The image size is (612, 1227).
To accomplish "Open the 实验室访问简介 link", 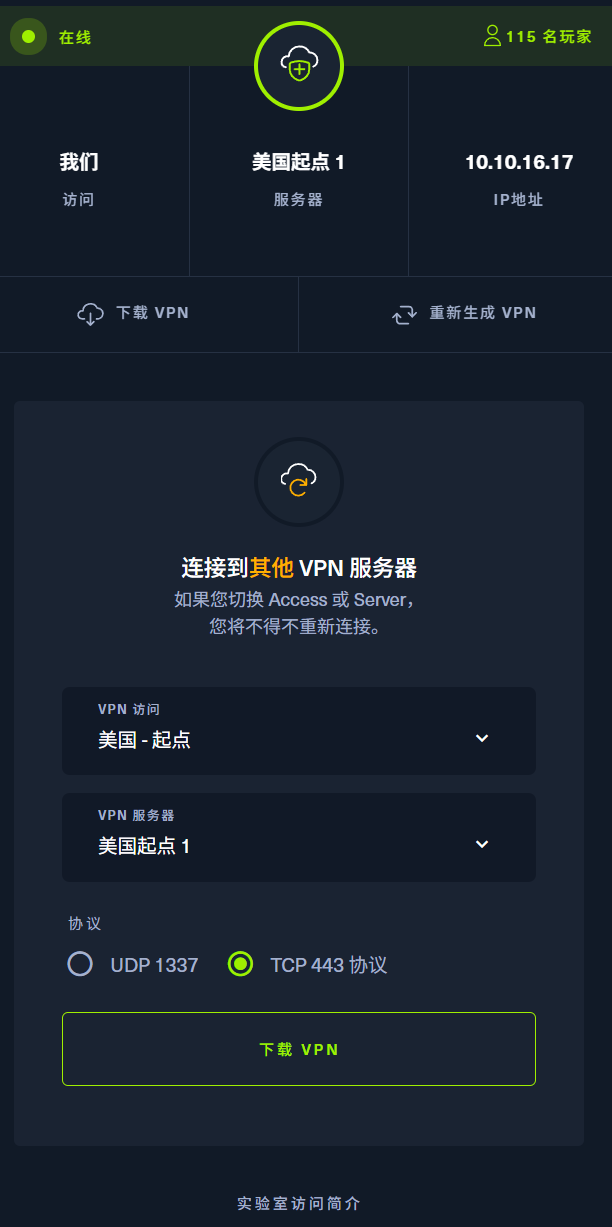I will click(298, 1203).
